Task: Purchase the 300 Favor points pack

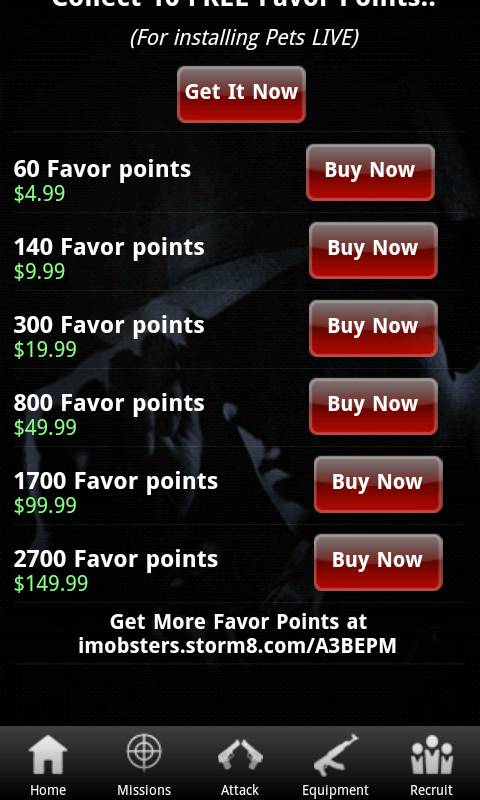Action: [x=373, y=329]
